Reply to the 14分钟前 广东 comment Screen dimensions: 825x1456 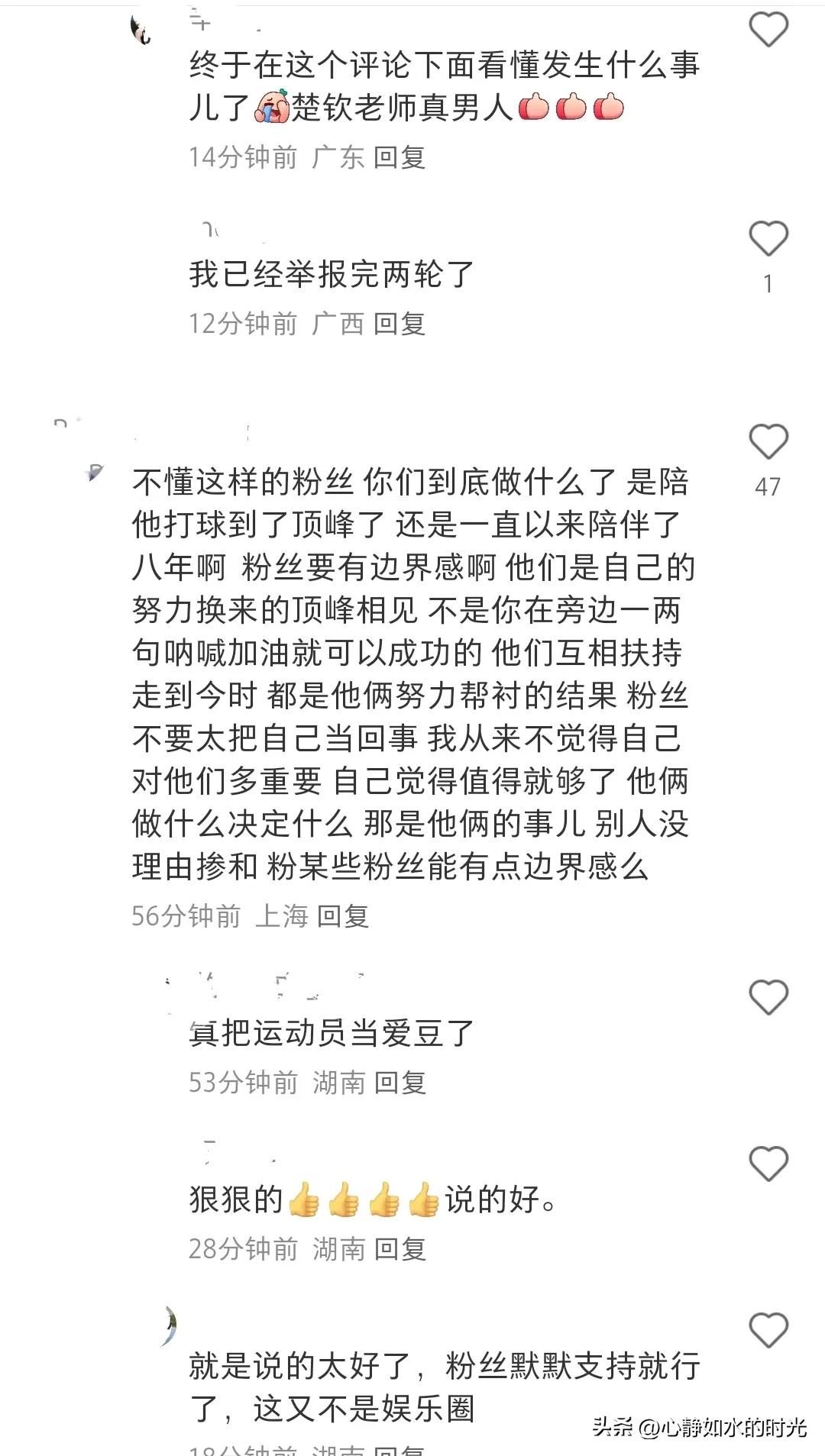tap(400, 157)
